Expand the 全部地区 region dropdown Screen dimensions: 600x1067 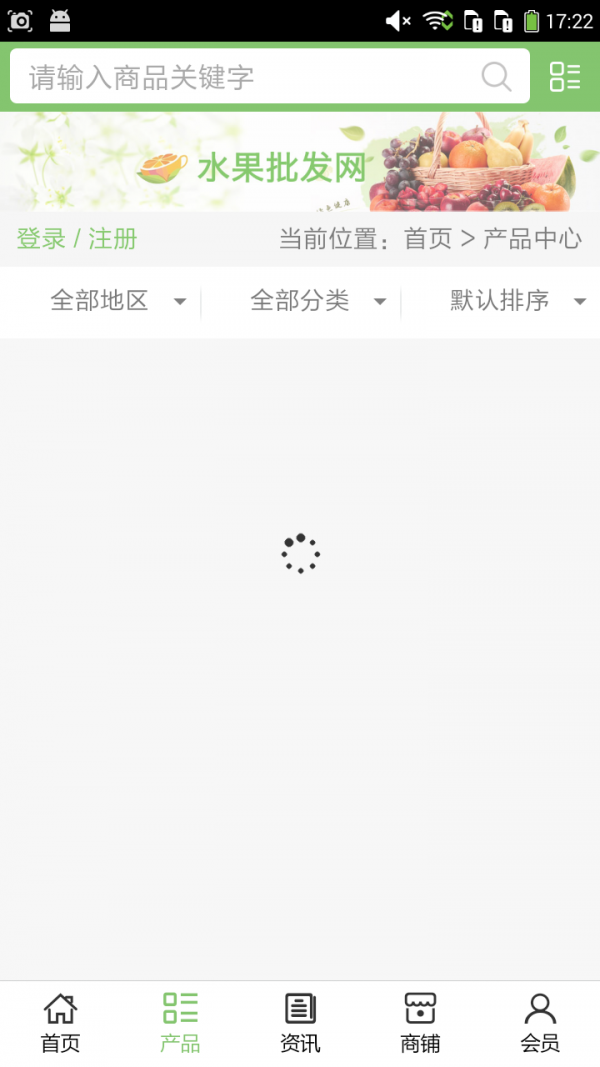click(117, 300)
